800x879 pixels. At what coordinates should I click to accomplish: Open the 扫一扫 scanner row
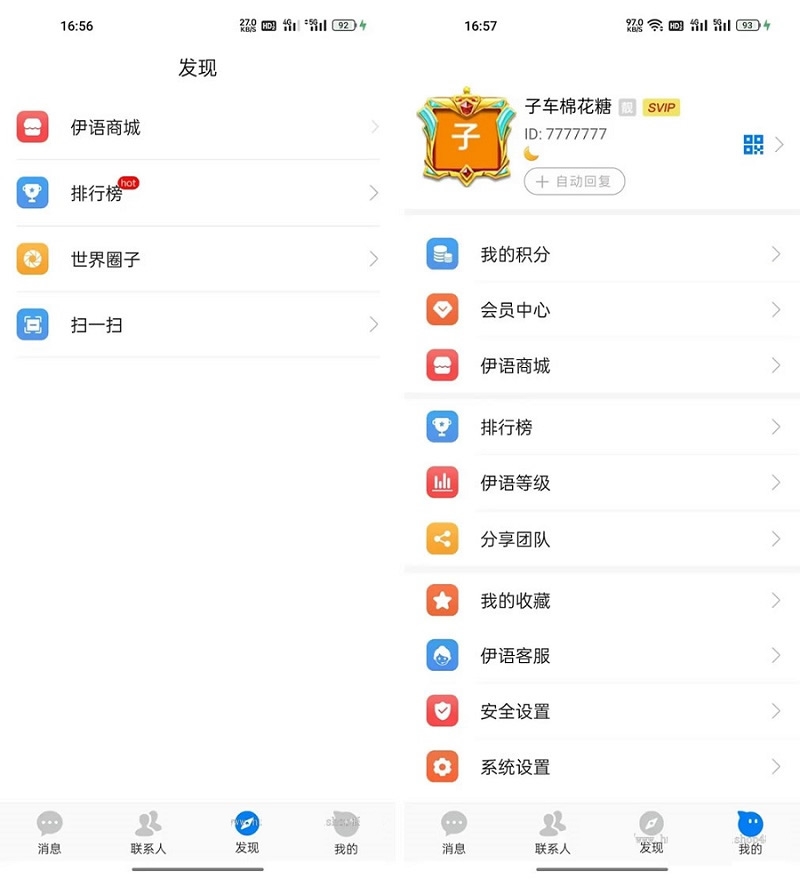pos(198,325)
